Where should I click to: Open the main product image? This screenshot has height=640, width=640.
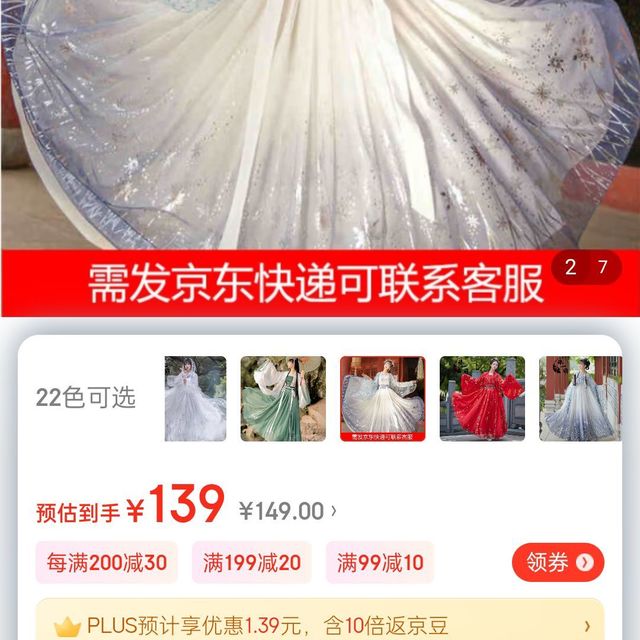click(x=320, y=120)
